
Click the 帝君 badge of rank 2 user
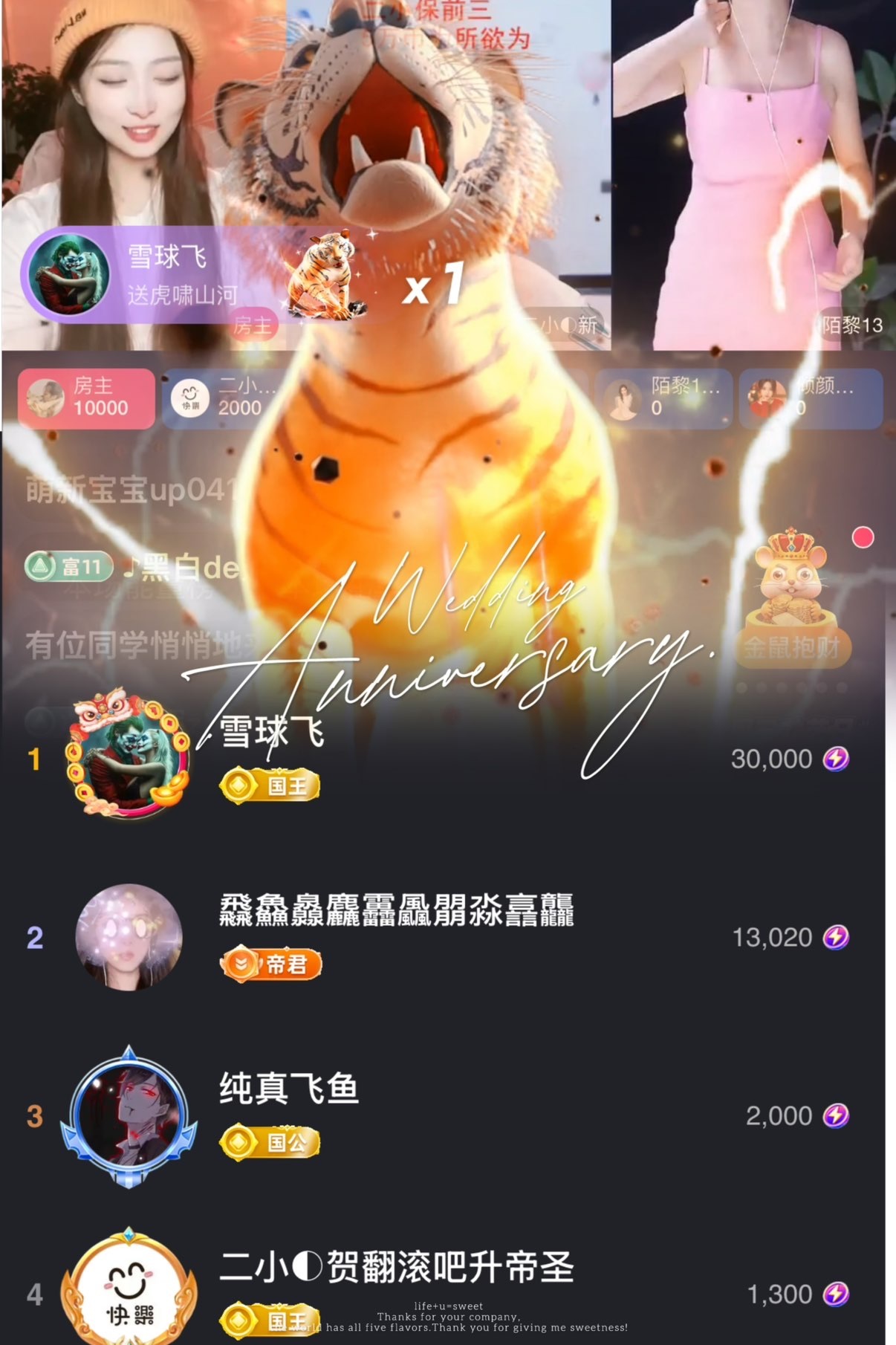(x=273, y=962)
